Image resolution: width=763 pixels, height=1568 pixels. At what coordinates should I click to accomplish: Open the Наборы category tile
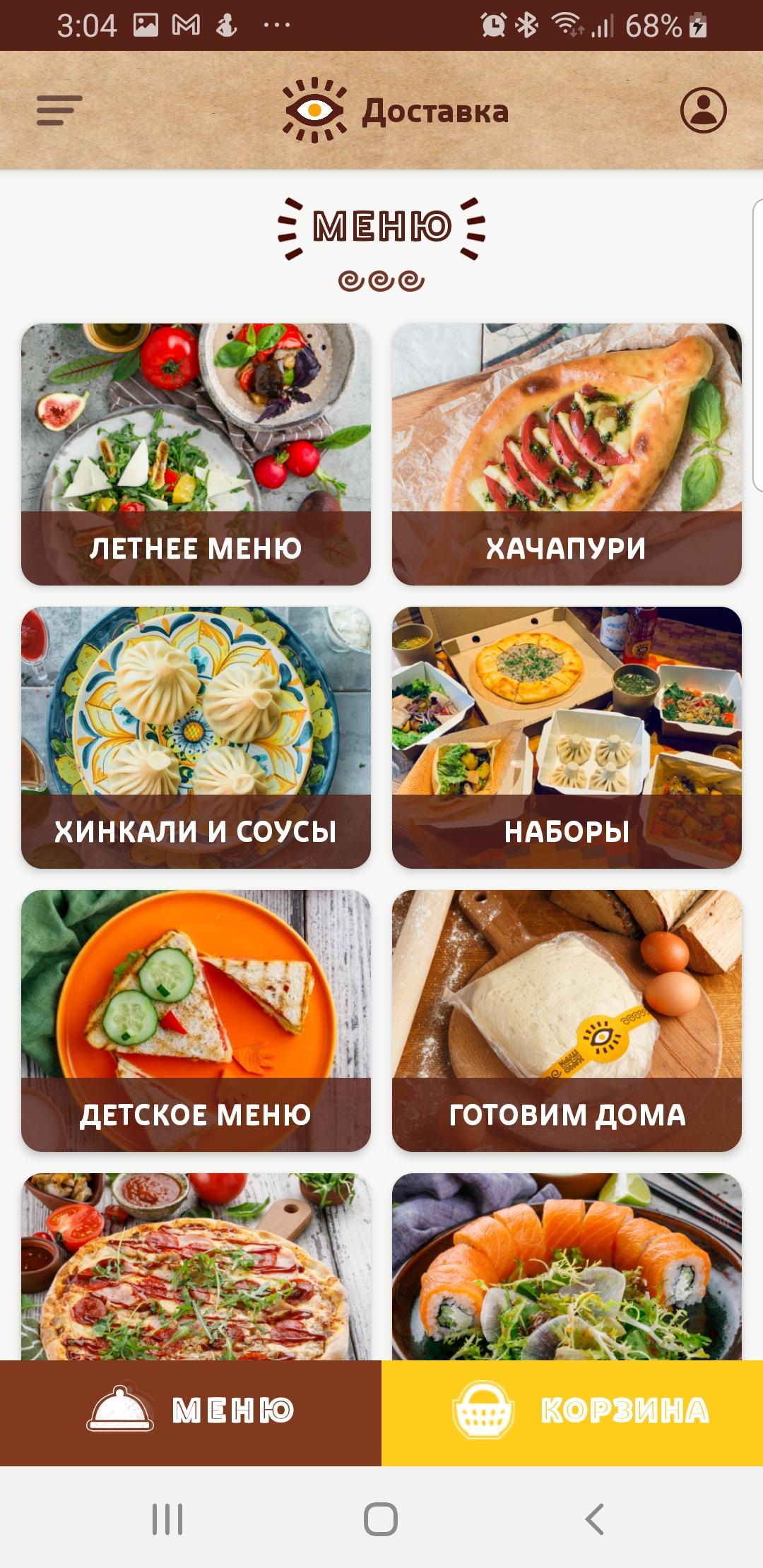[x=567, y=737]
